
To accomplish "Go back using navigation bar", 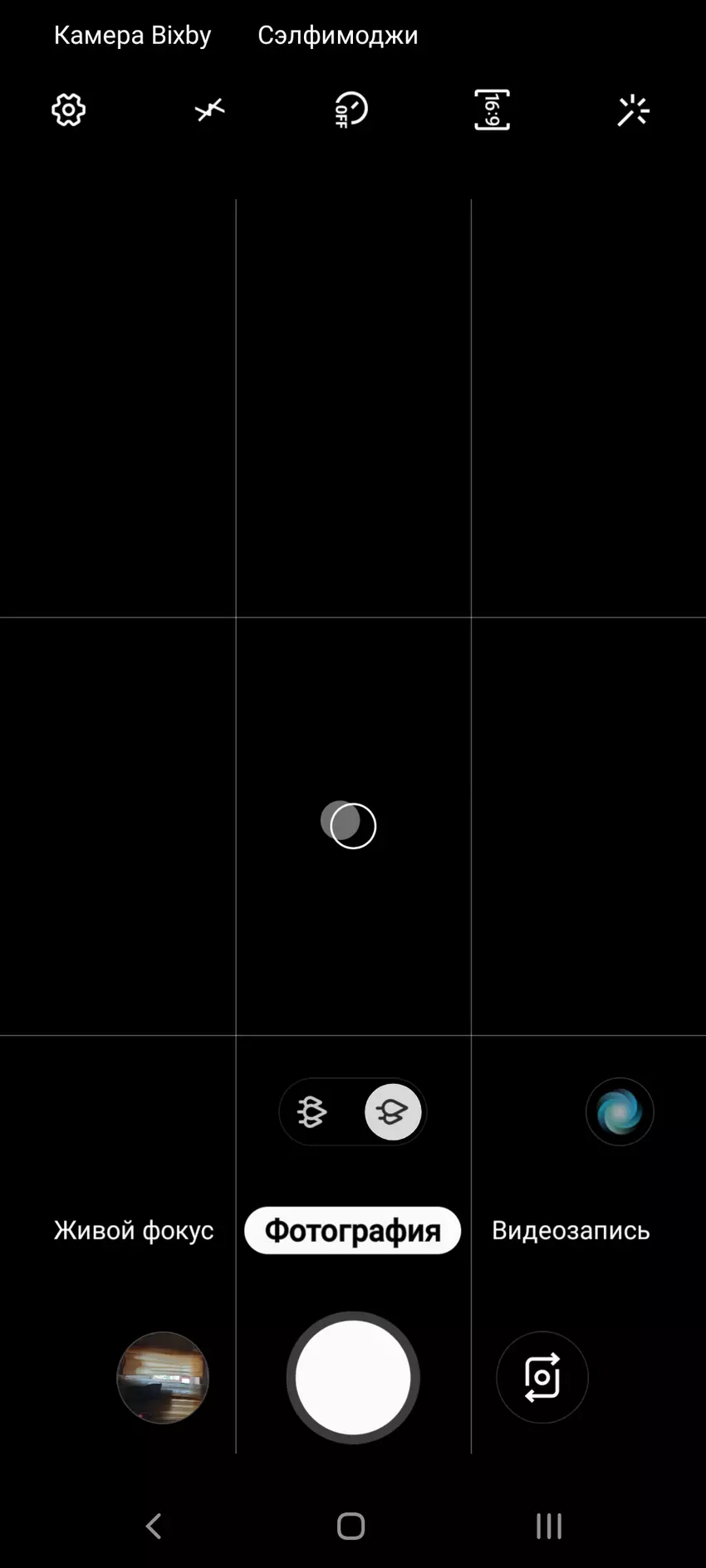I will point(154,1526).
